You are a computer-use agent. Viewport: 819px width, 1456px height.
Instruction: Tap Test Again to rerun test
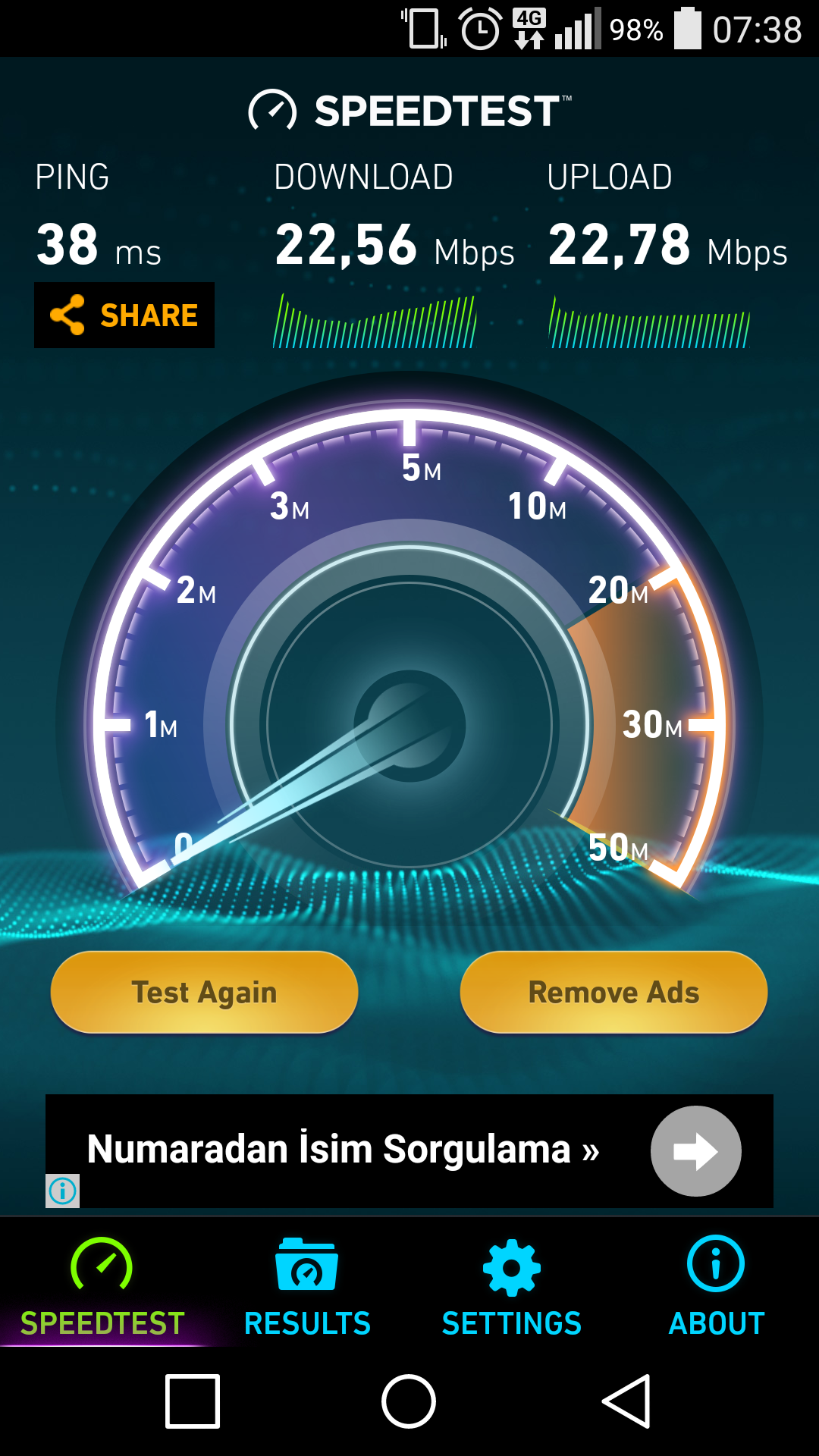pyautogui.click(x=204, y=992)
